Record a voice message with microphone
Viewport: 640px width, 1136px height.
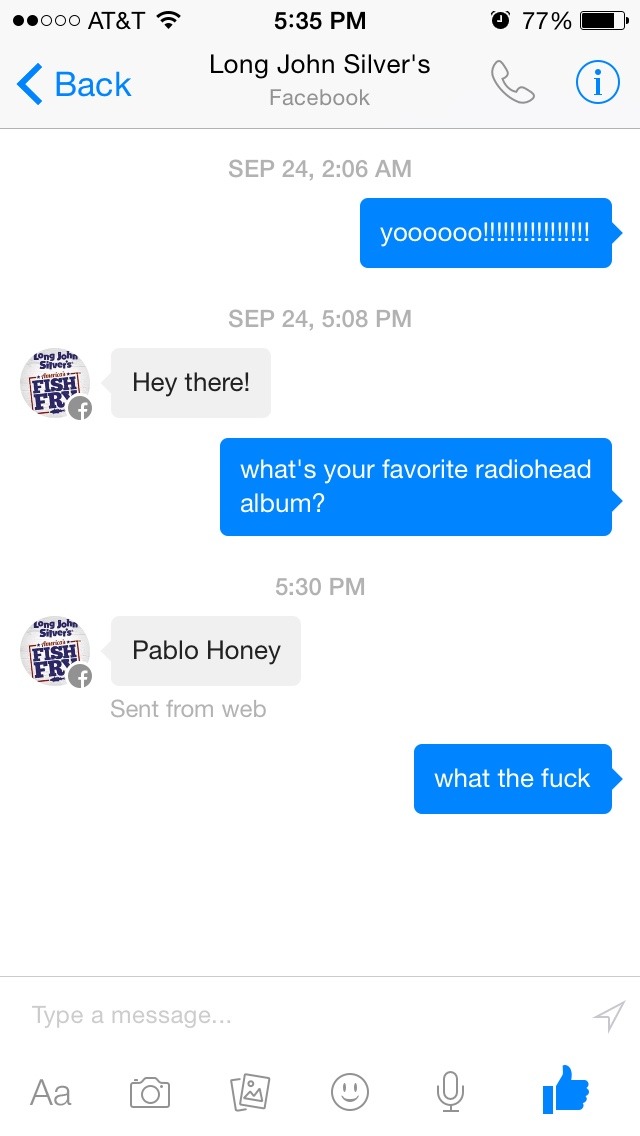tap(450, 1092)
